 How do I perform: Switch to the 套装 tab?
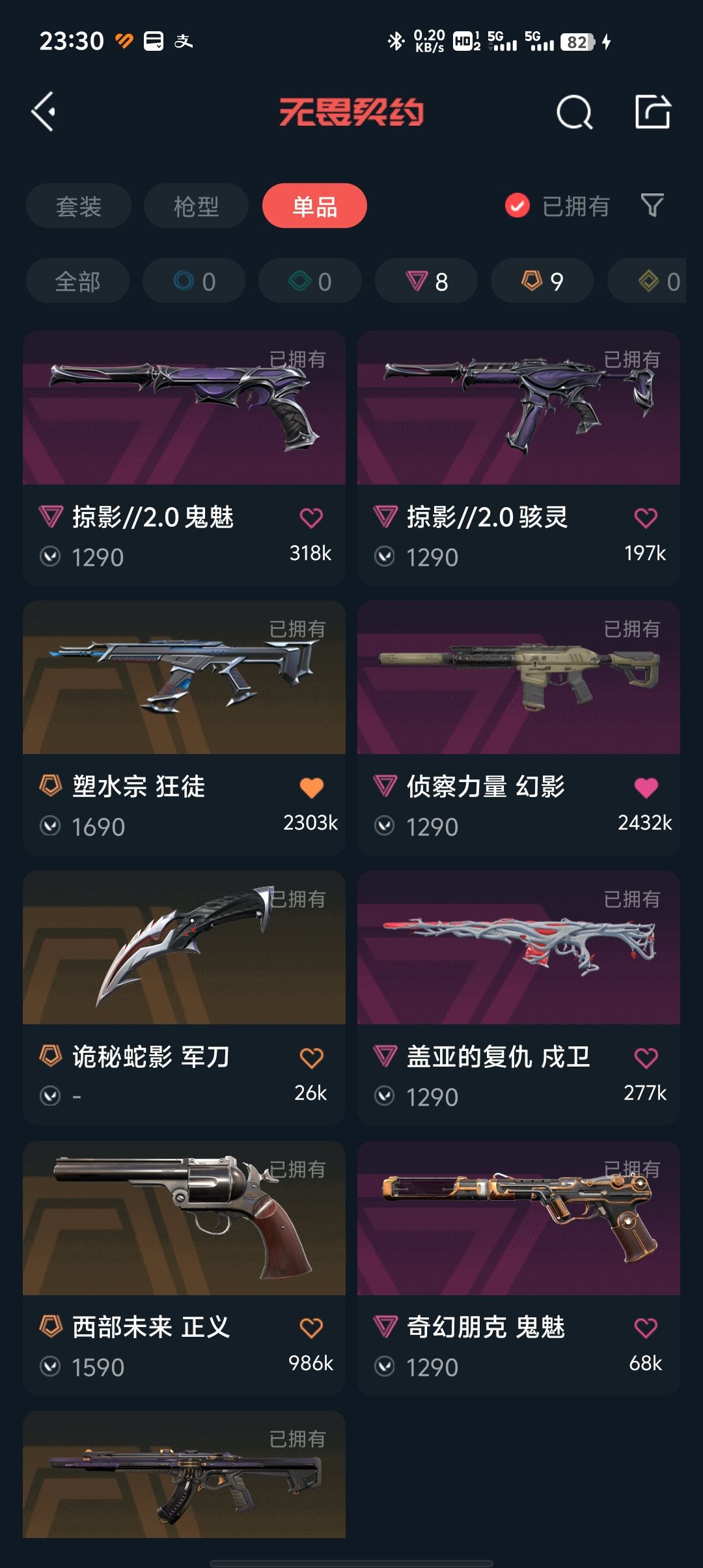pyautogui.click(x=79, y=206)
